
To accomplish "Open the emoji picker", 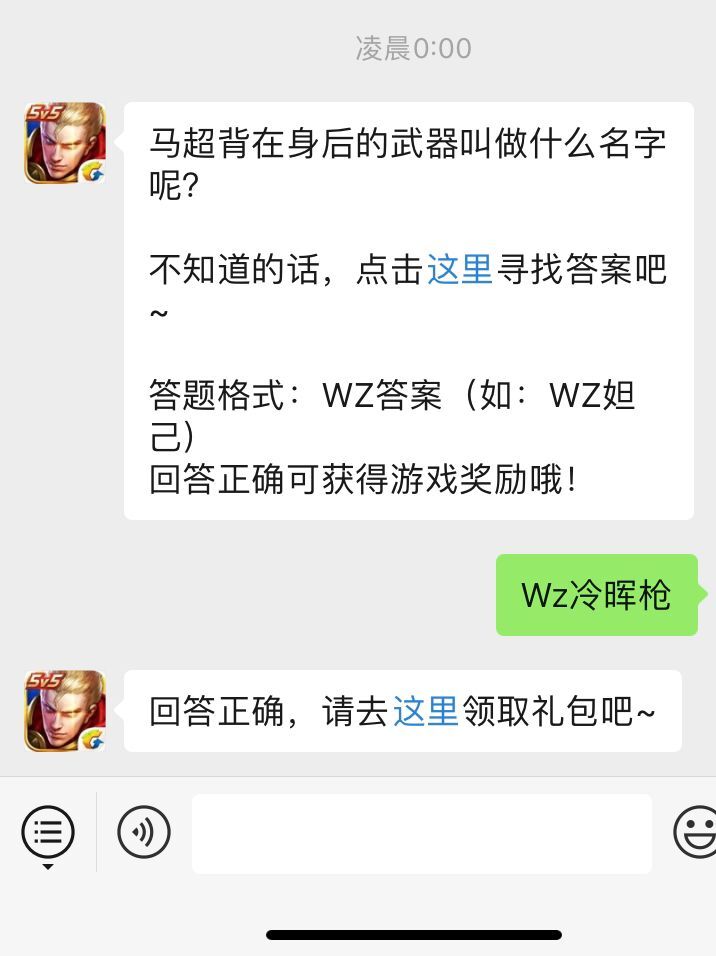I will (x=695, y=833).
